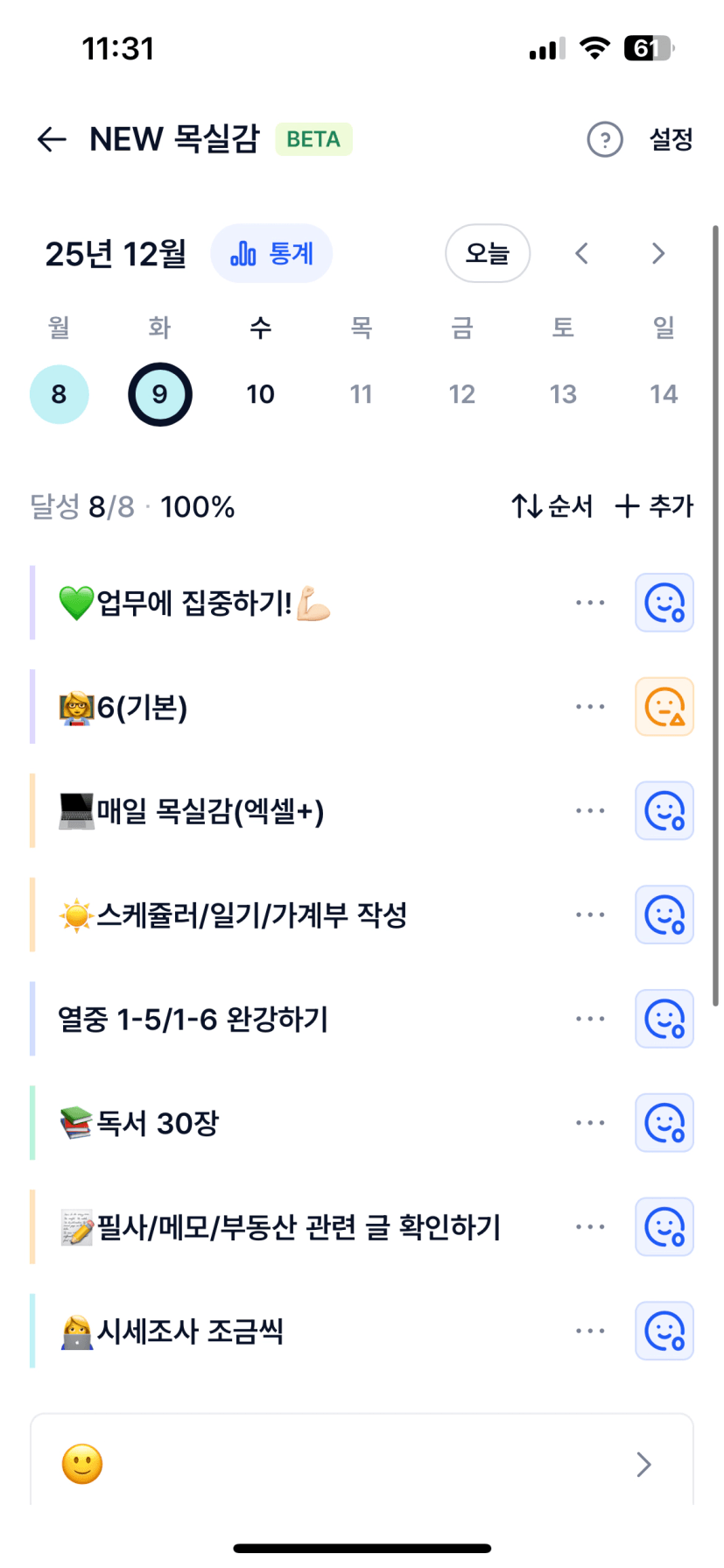Image resolution: width=724 pixels, height=1568 pixels.
Task: Go to the previous week
Action: 581,254
